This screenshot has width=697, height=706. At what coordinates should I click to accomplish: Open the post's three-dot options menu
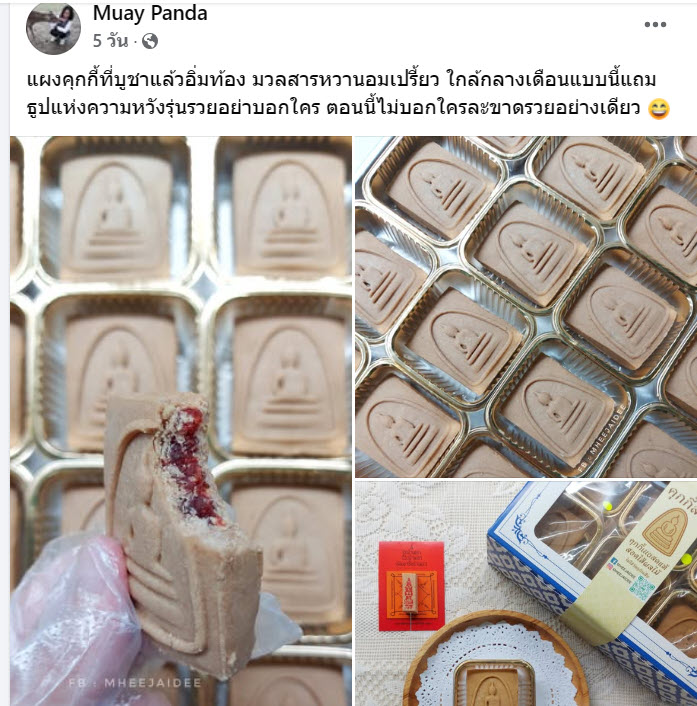[655, 25]
